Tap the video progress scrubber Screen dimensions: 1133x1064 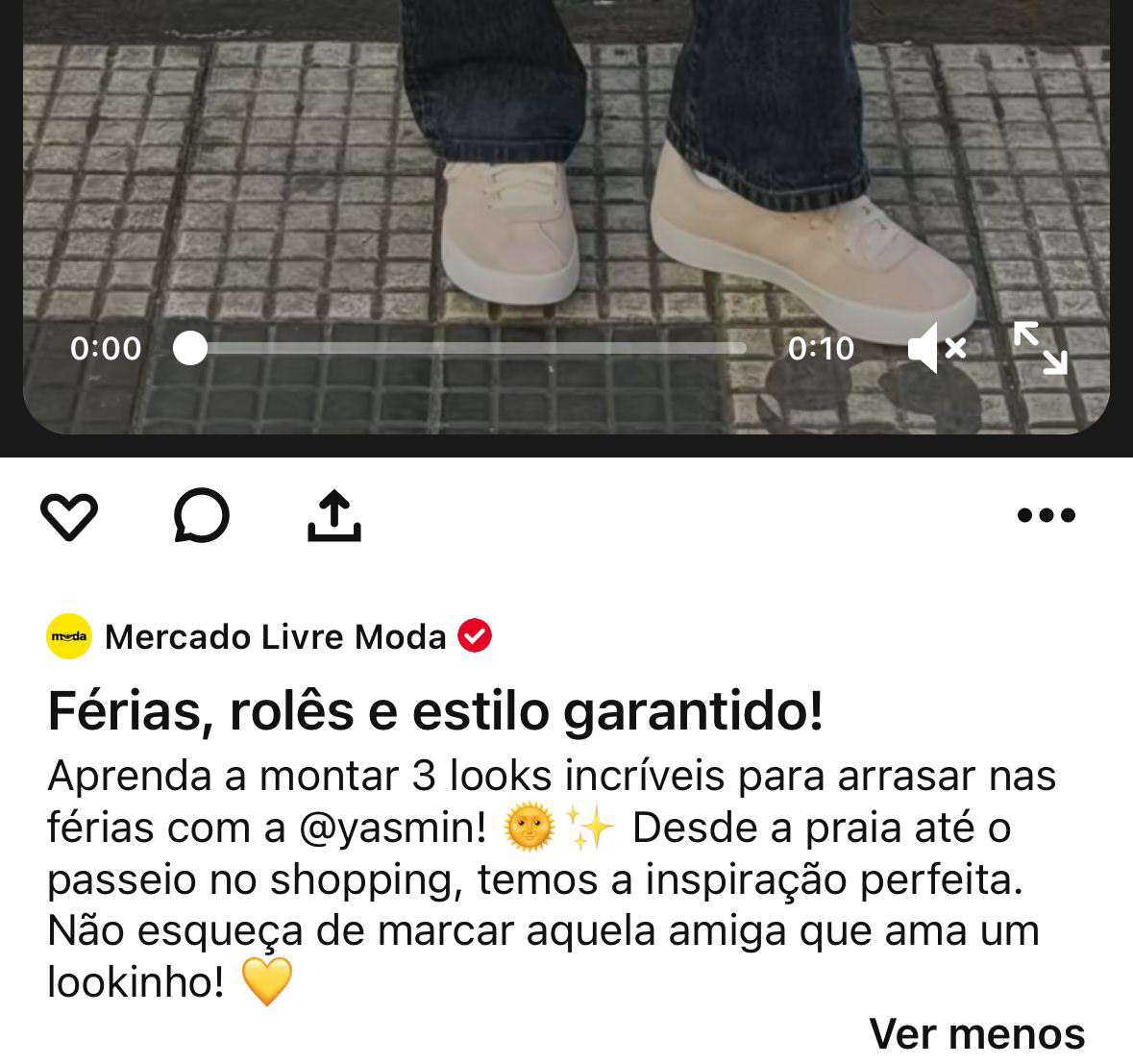[459, 348]
